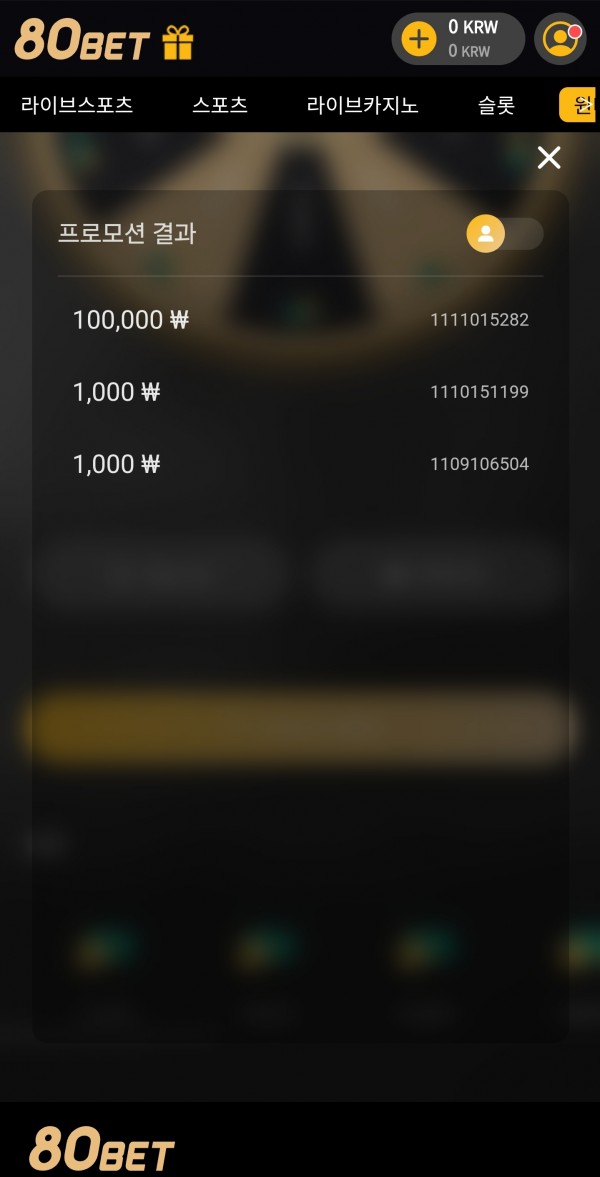Screen dimensions: 600x1177
Task: Open the user profile icon
Action: point(560,39)
